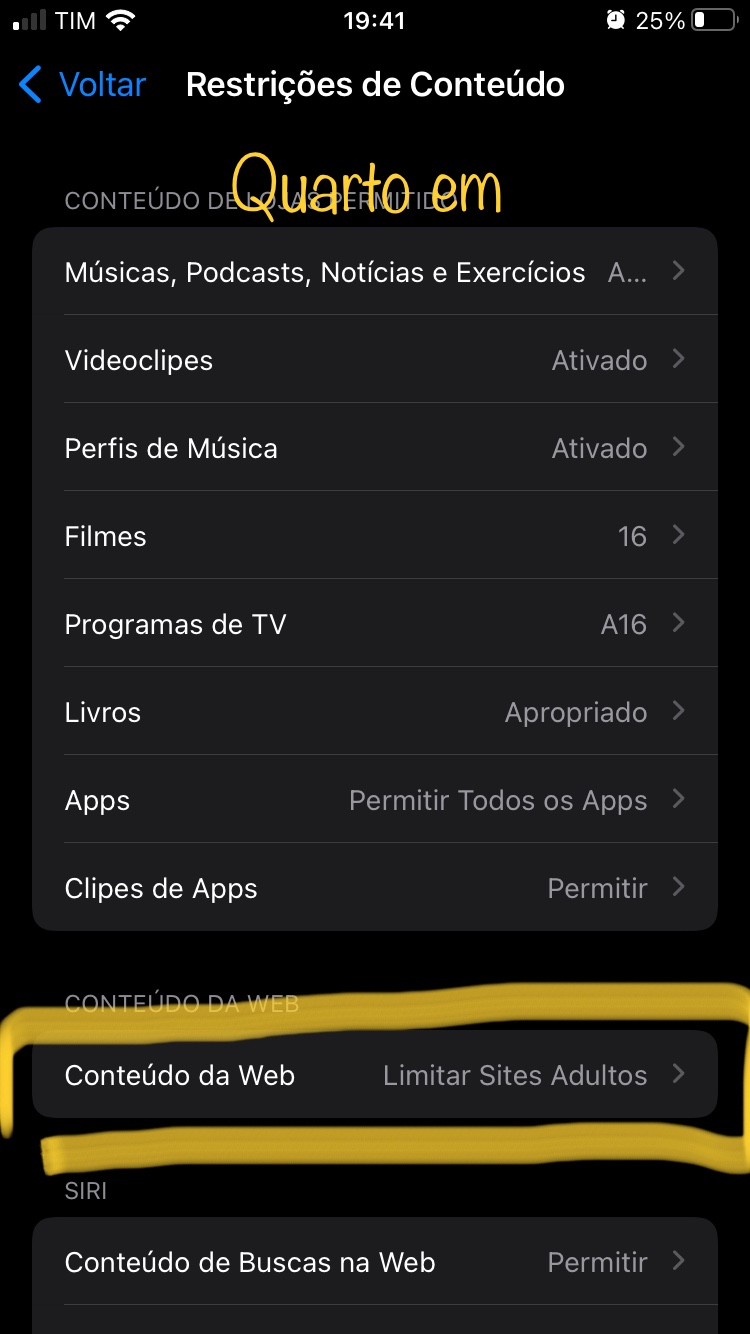The image size is (750, 1334).
Task: Open Conteúdo da Web restrictions
Action: (374, 1075)
